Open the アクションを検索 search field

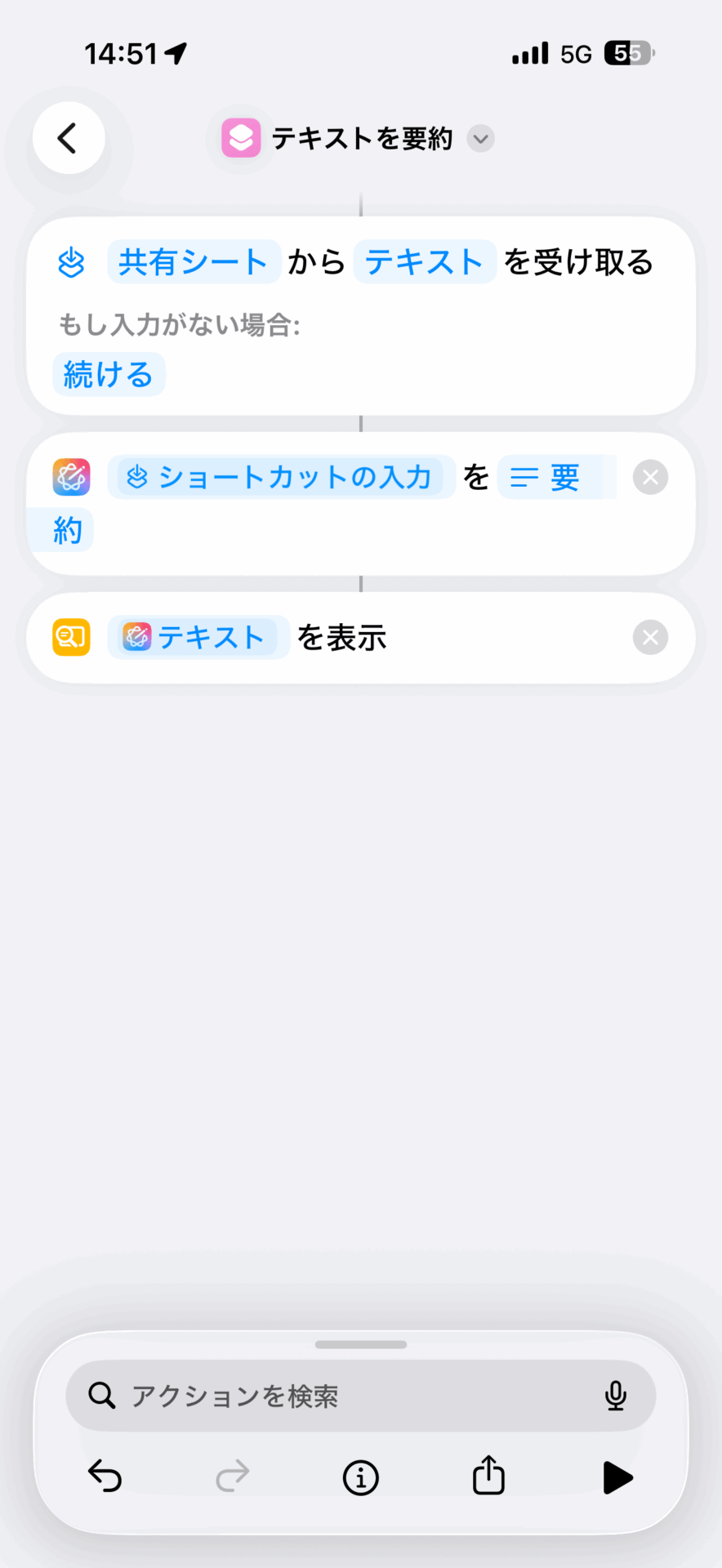point(343,1396)
